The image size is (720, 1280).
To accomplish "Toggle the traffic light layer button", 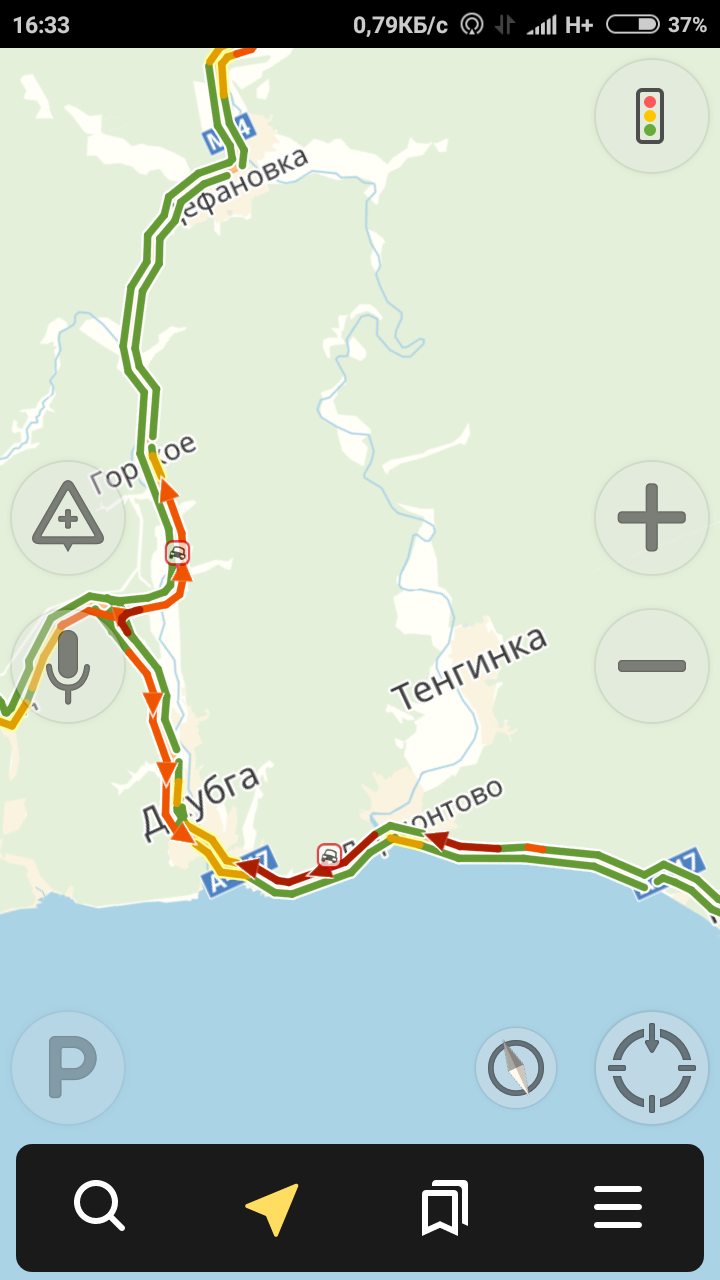I will (651, 116).
